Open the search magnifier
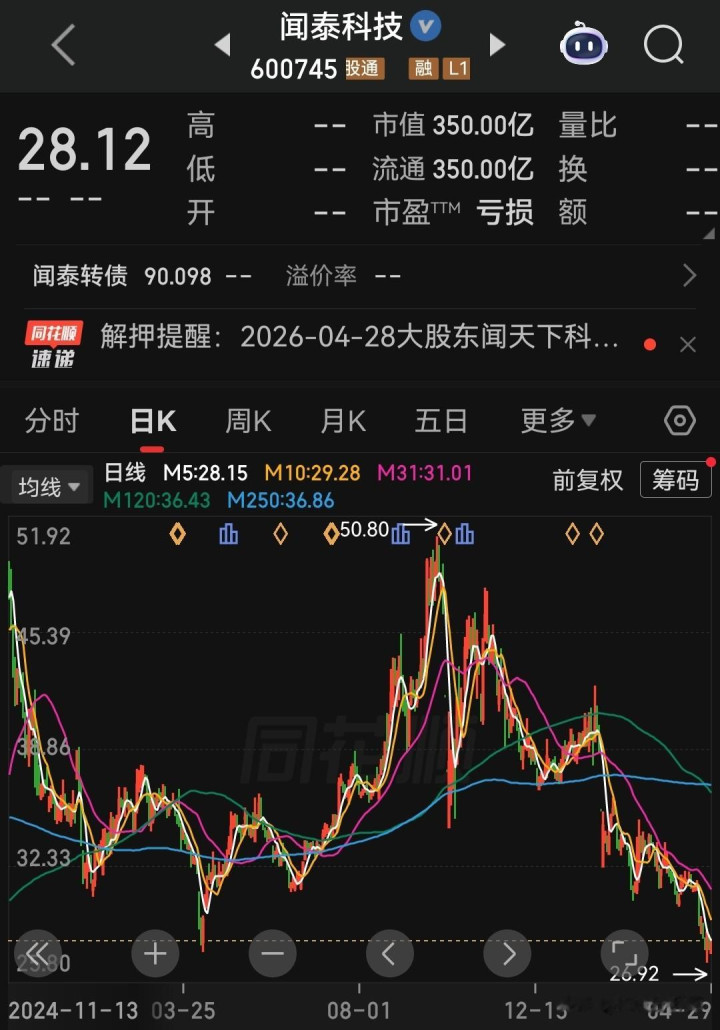The image size is (720, 1030). [664, 45]
